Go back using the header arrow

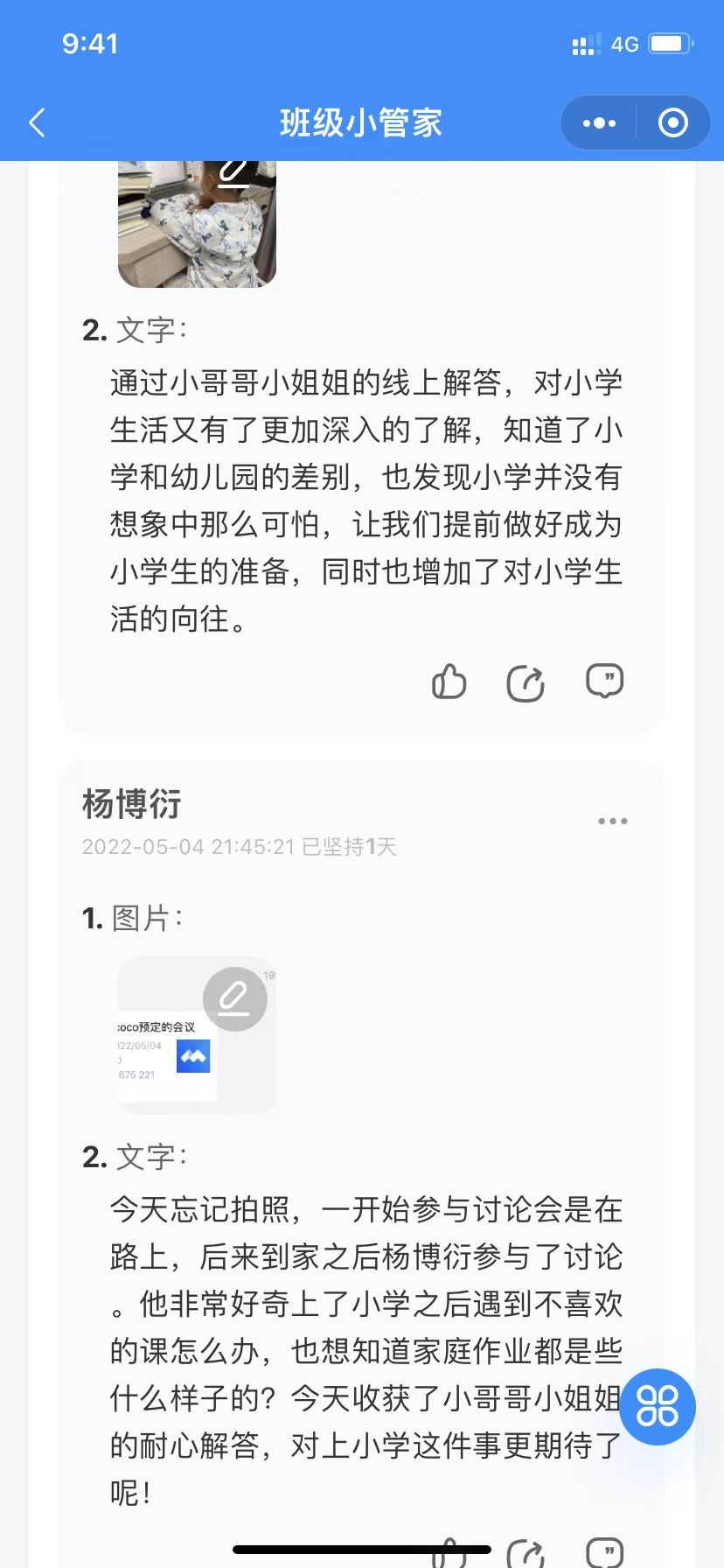37,123
